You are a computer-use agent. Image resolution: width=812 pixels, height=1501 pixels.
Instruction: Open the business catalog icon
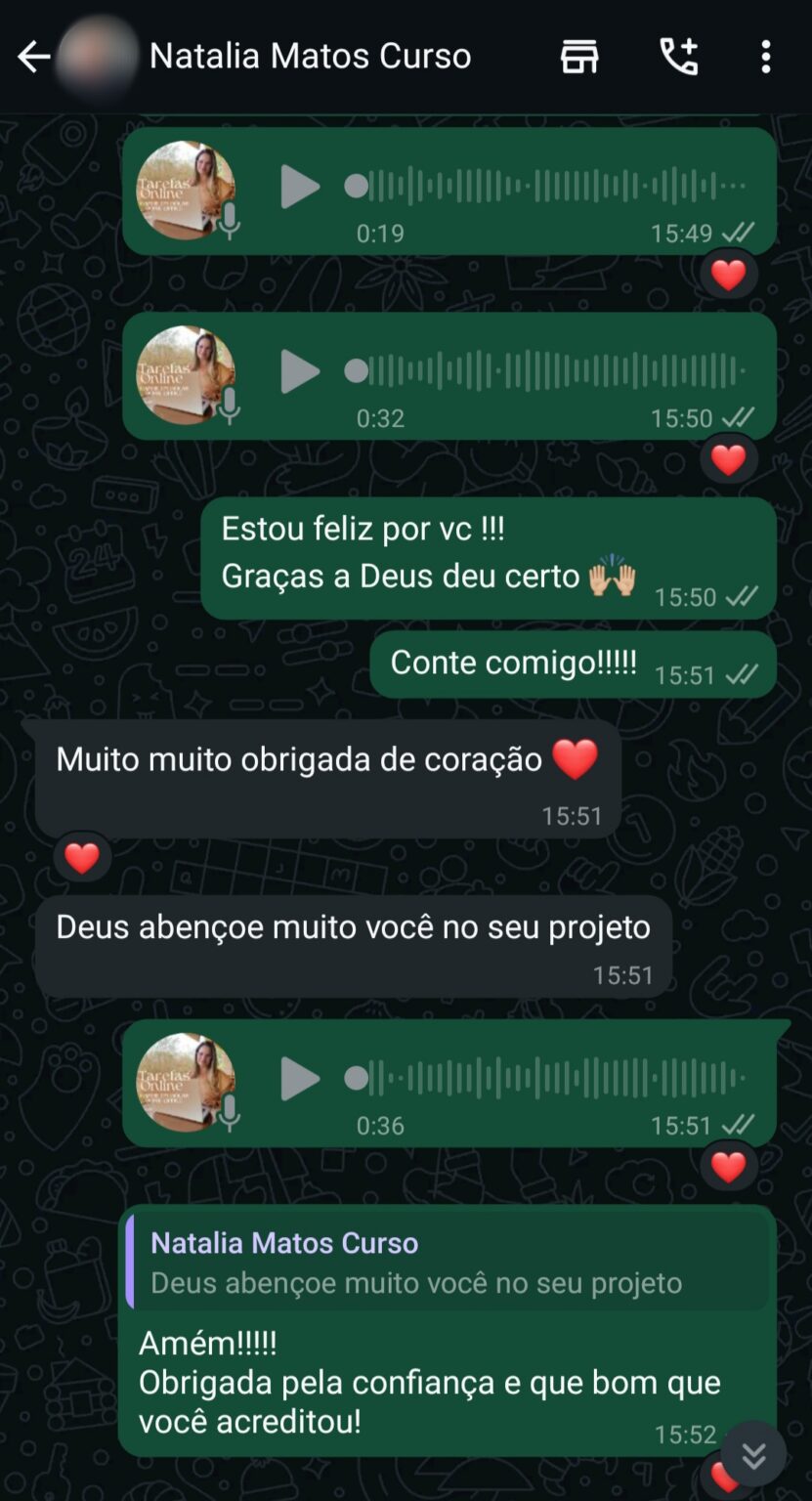tap(578, 56)
